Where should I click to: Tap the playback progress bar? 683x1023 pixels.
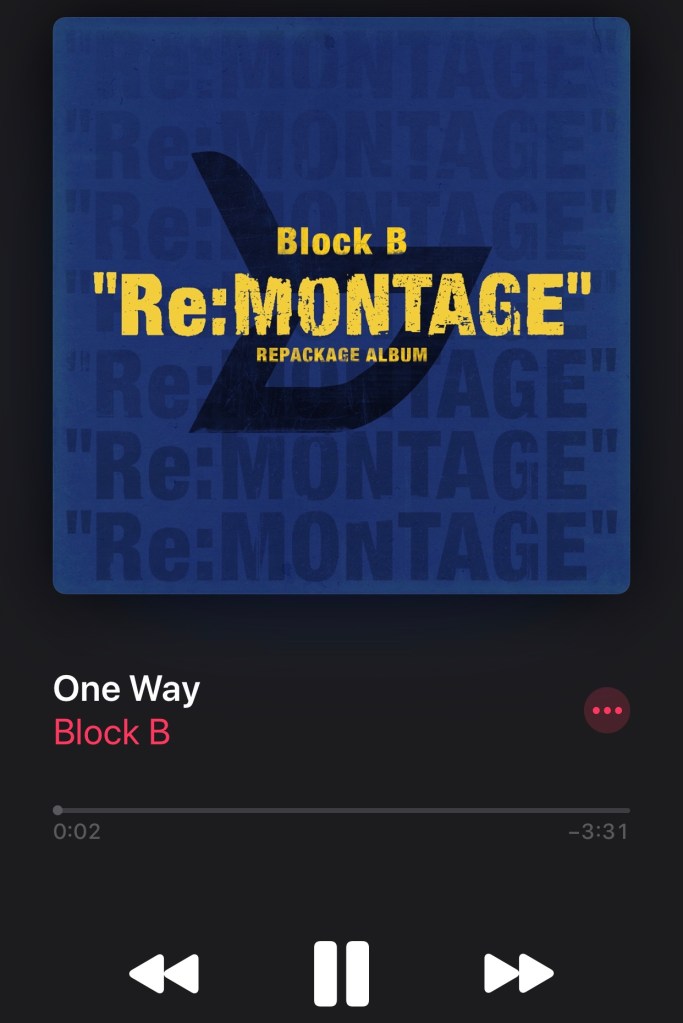coord(342,810)
